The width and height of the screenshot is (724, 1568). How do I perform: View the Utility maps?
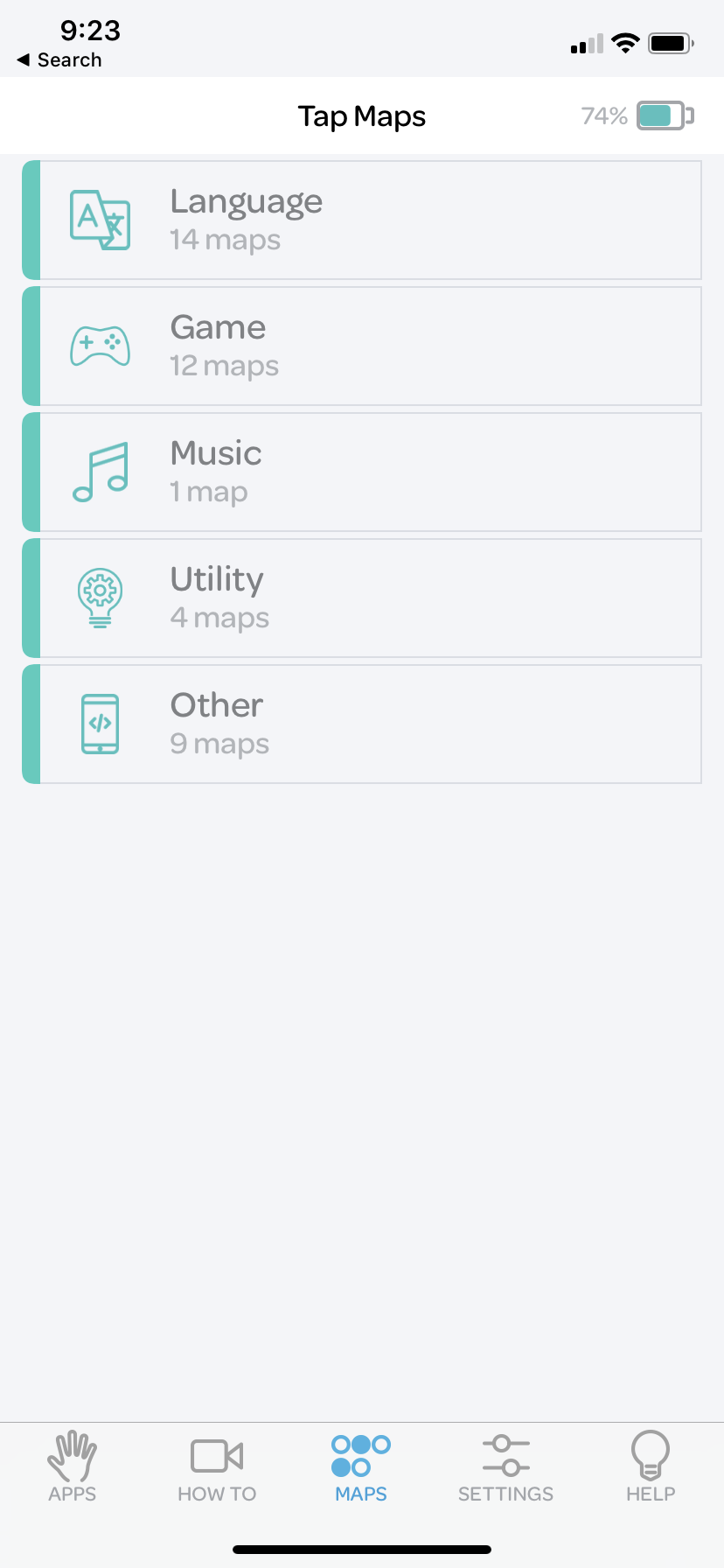click(x=362, y=598)
